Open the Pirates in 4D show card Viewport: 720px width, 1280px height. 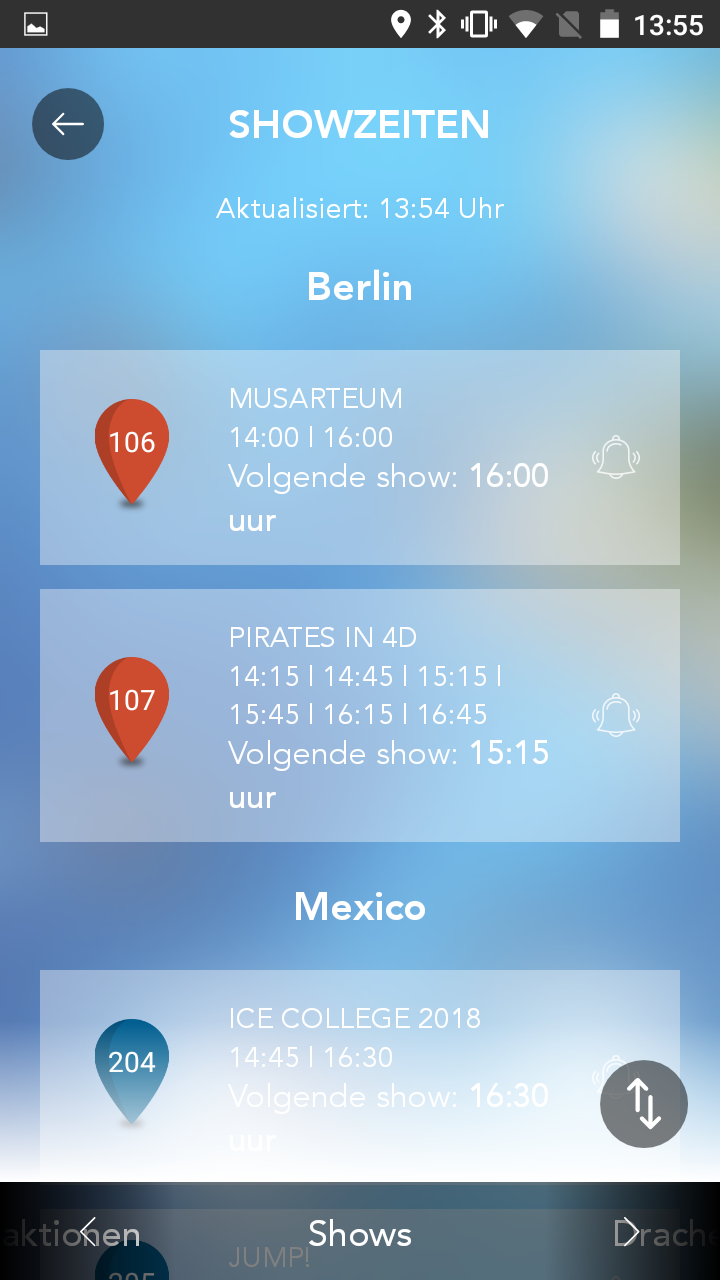360,715
